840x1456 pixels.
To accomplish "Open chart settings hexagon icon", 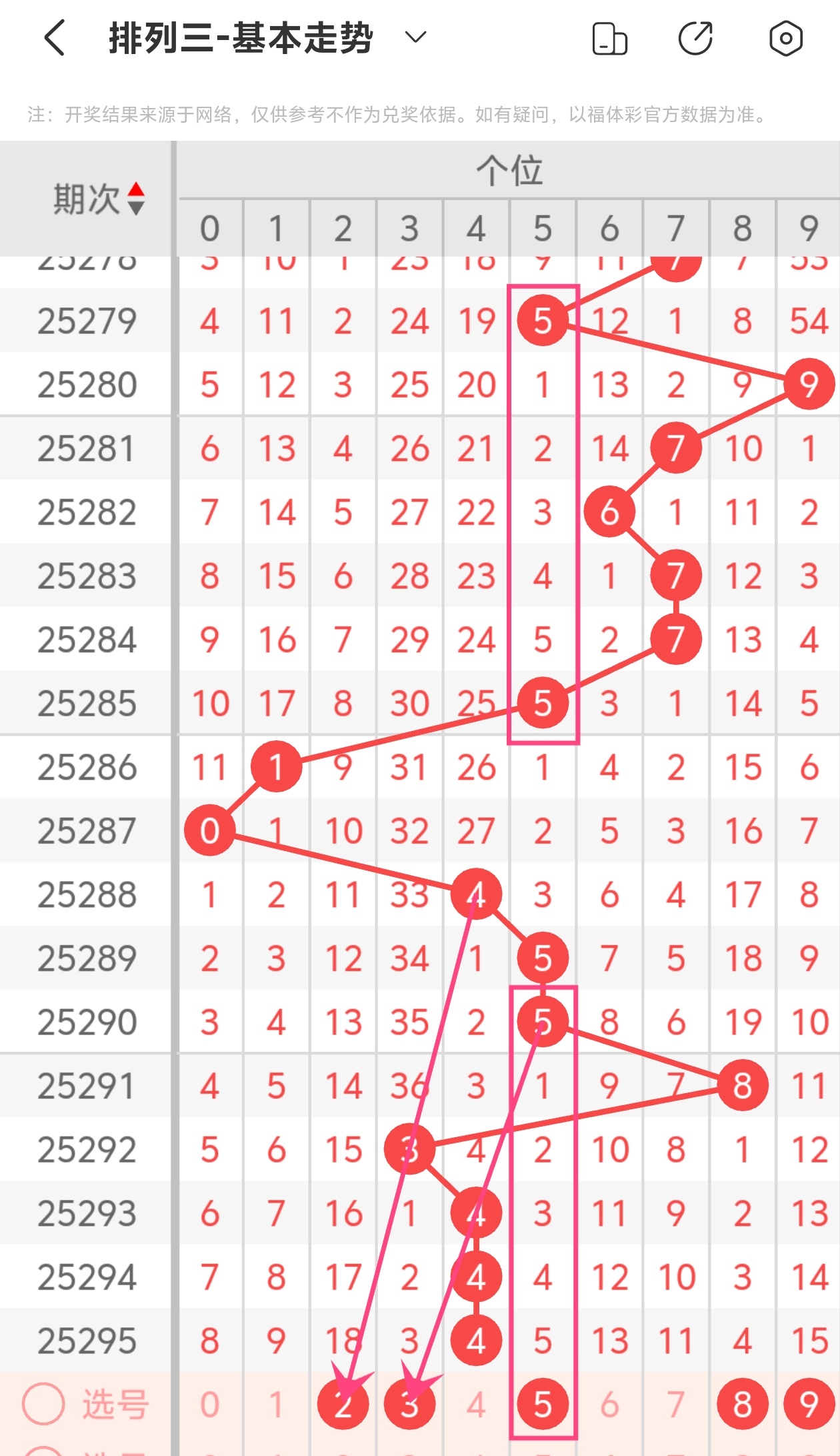I will [x=786, y=39].
